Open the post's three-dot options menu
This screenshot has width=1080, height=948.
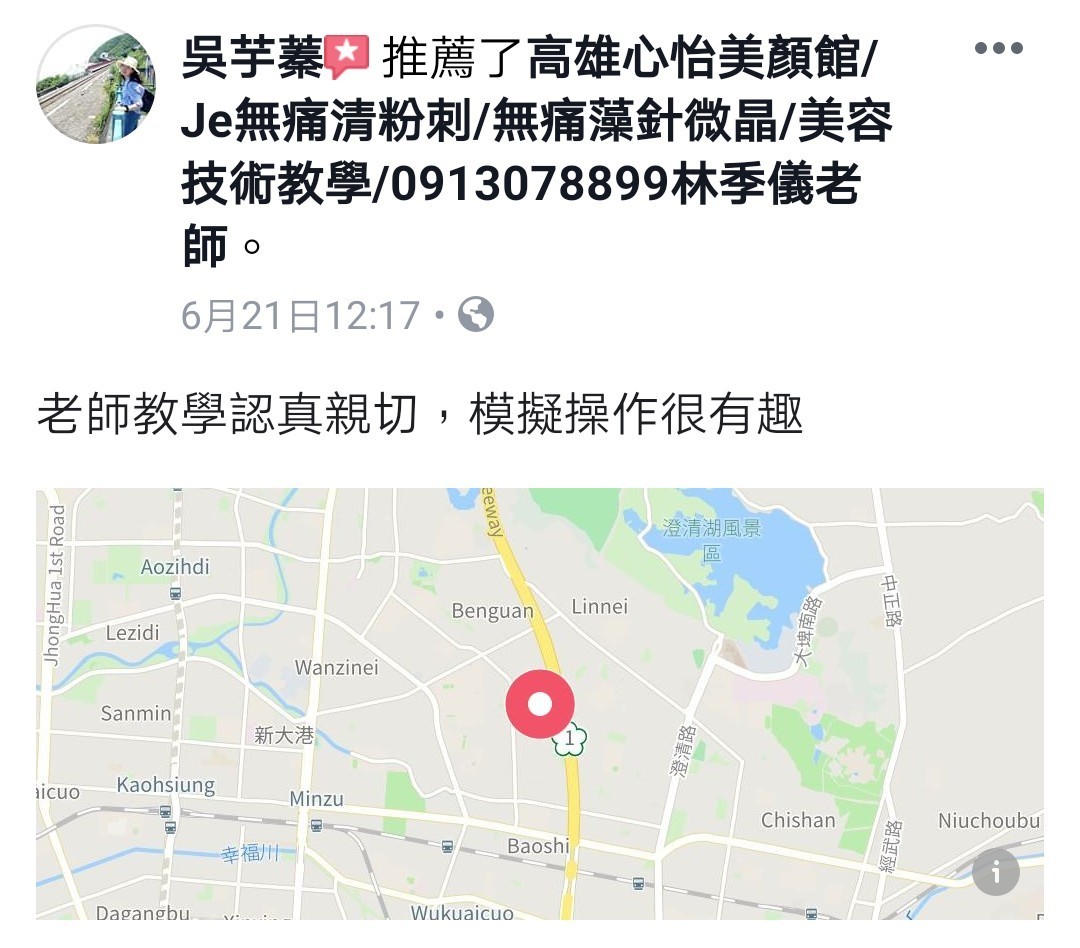[998, 48]
